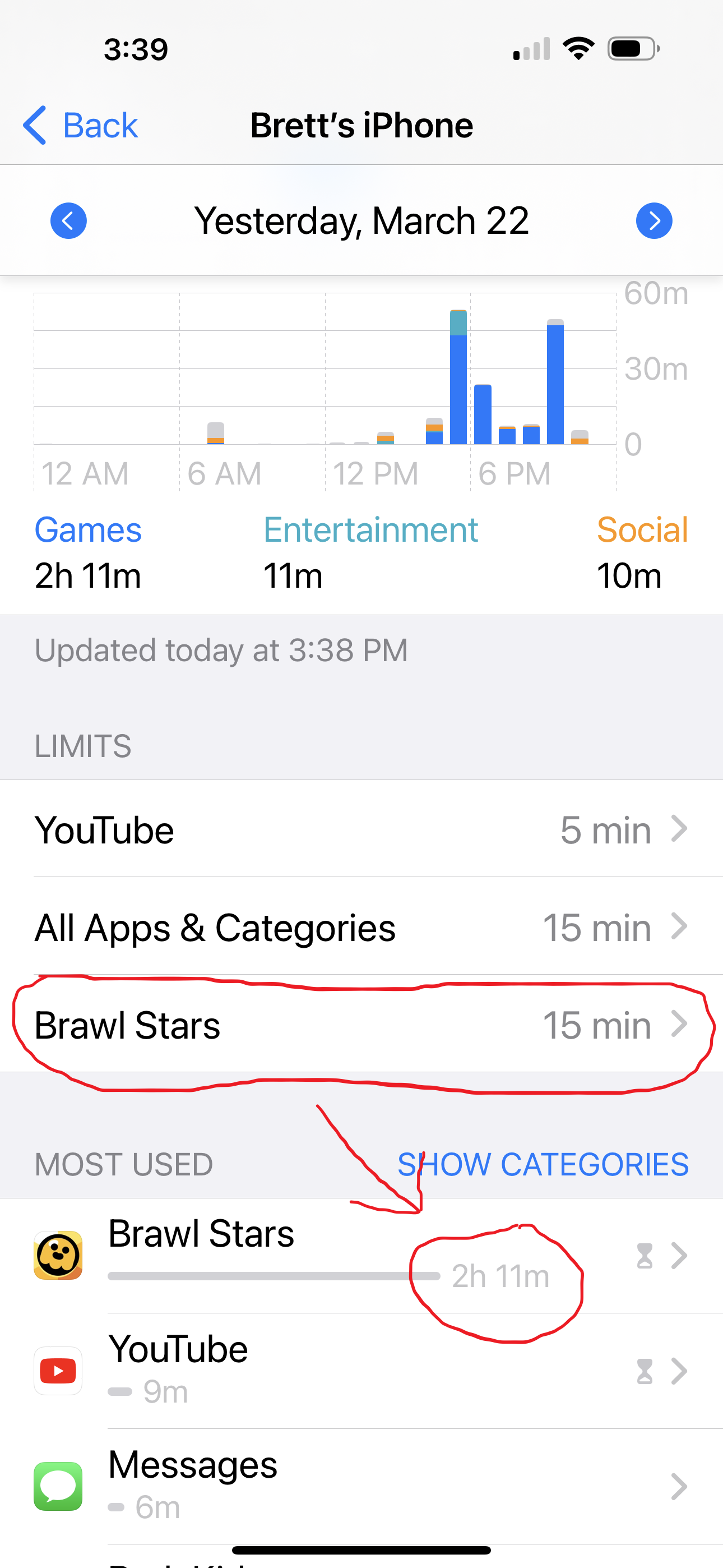Open Brawl Stars usage details
The image size is (723, 1568).
pos(361,1255)
